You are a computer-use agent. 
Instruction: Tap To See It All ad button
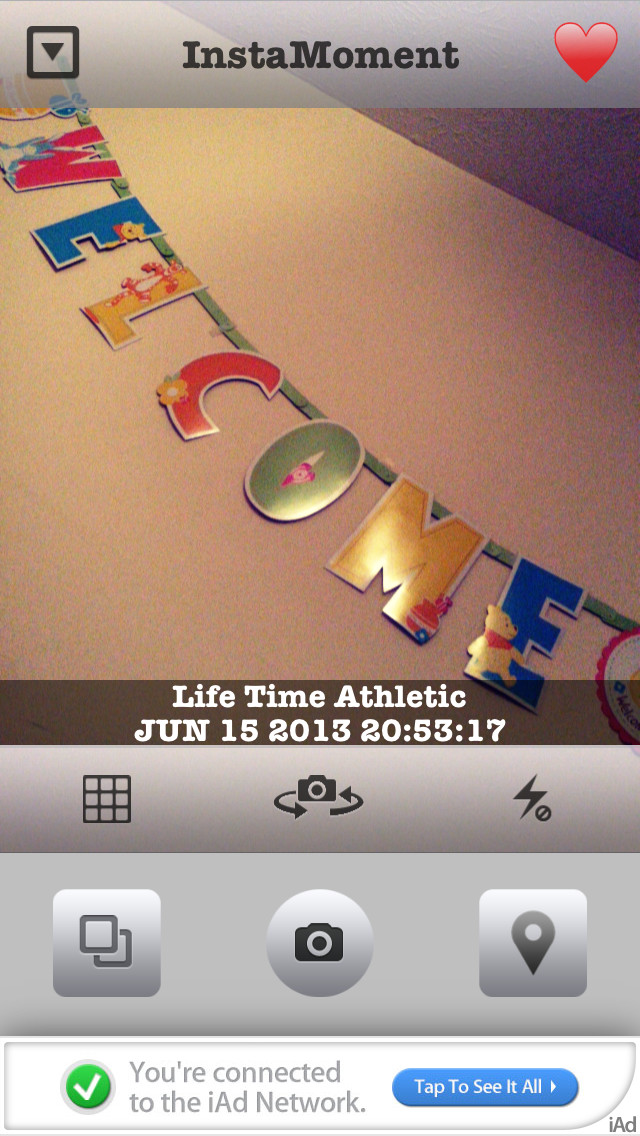pos(485,1087)
